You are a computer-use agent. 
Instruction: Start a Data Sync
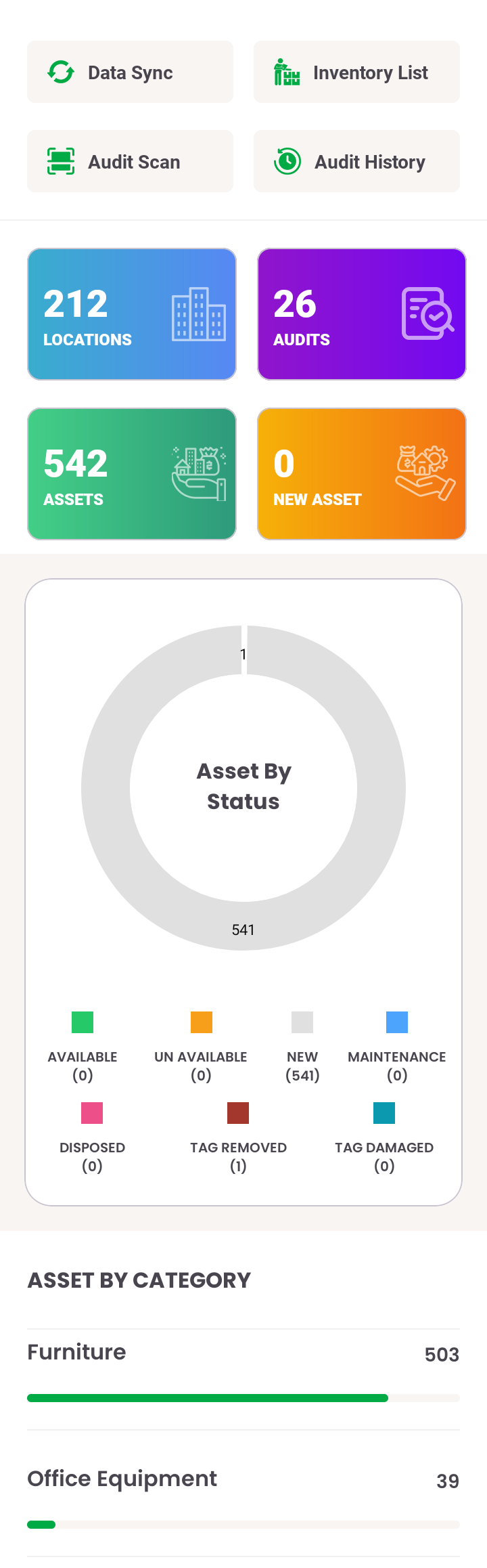[130, 72]
